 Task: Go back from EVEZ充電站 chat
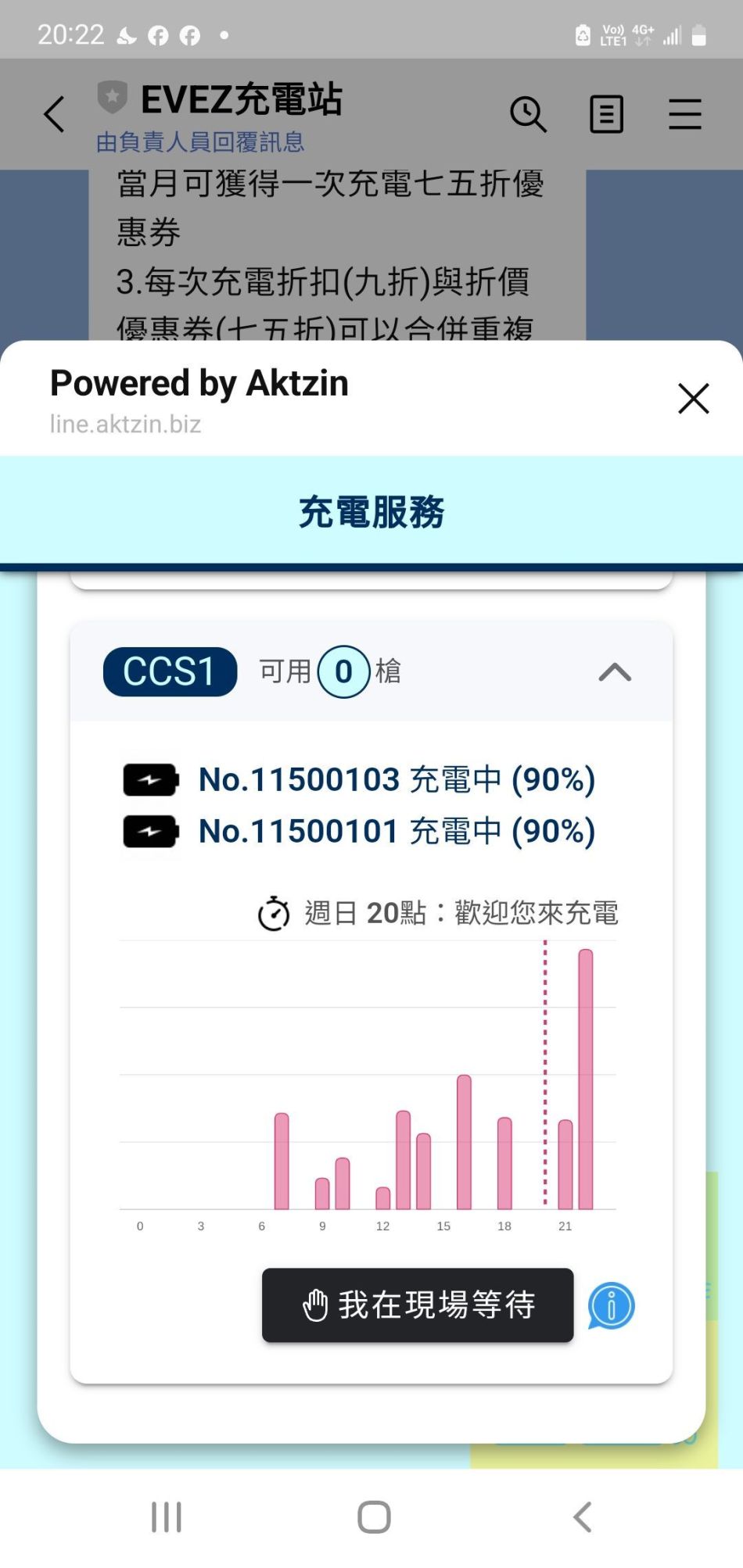click(x=54, y=115)
